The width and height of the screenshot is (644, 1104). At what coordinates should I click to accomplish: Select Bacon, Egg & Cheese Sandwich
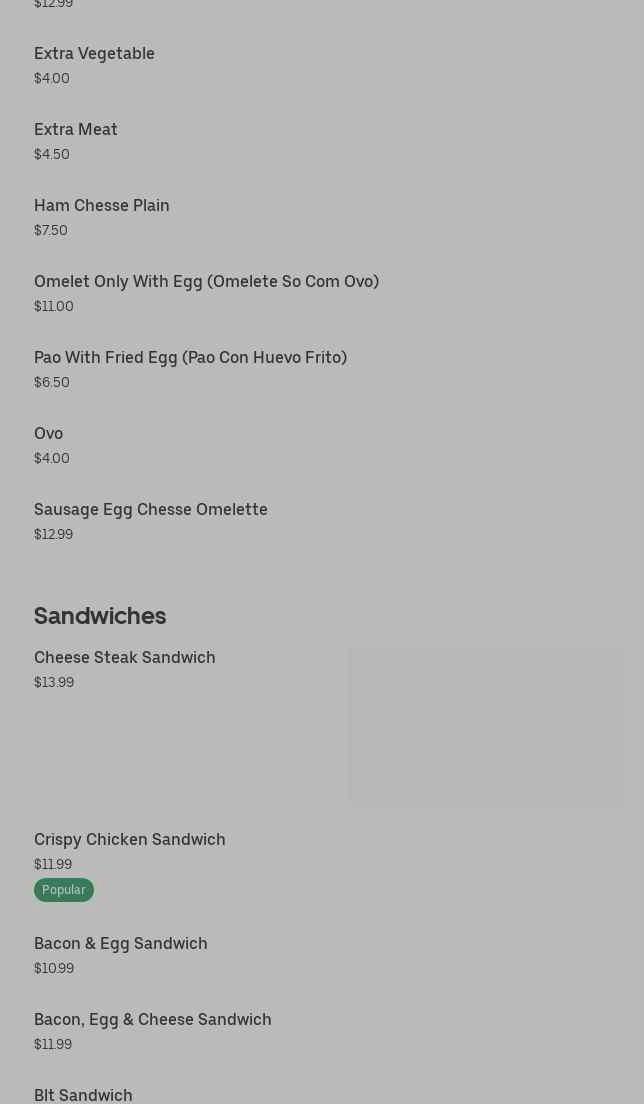[153, 1020]
